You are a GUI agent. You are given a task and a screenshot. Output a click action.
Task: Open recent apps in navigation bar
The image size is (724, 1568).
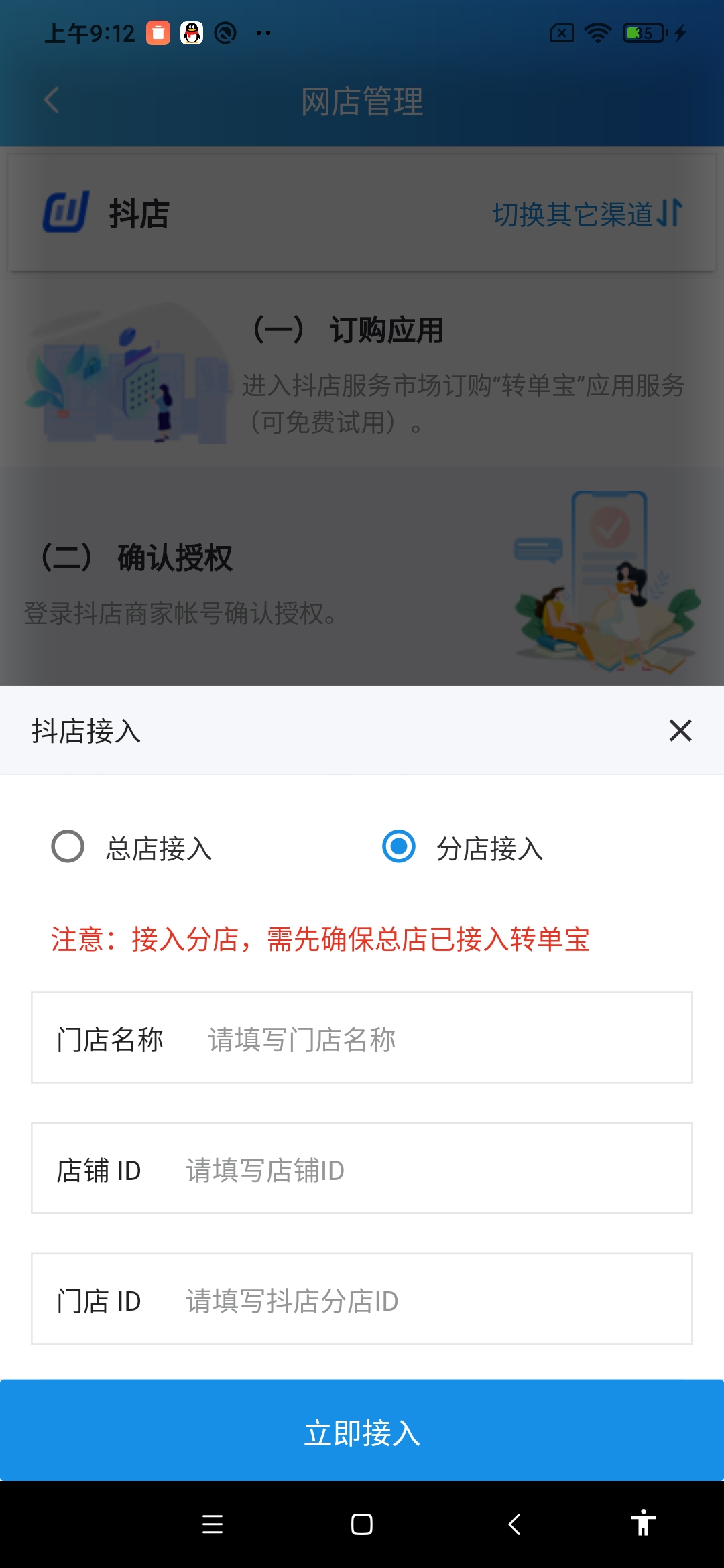coord(213,1524)
